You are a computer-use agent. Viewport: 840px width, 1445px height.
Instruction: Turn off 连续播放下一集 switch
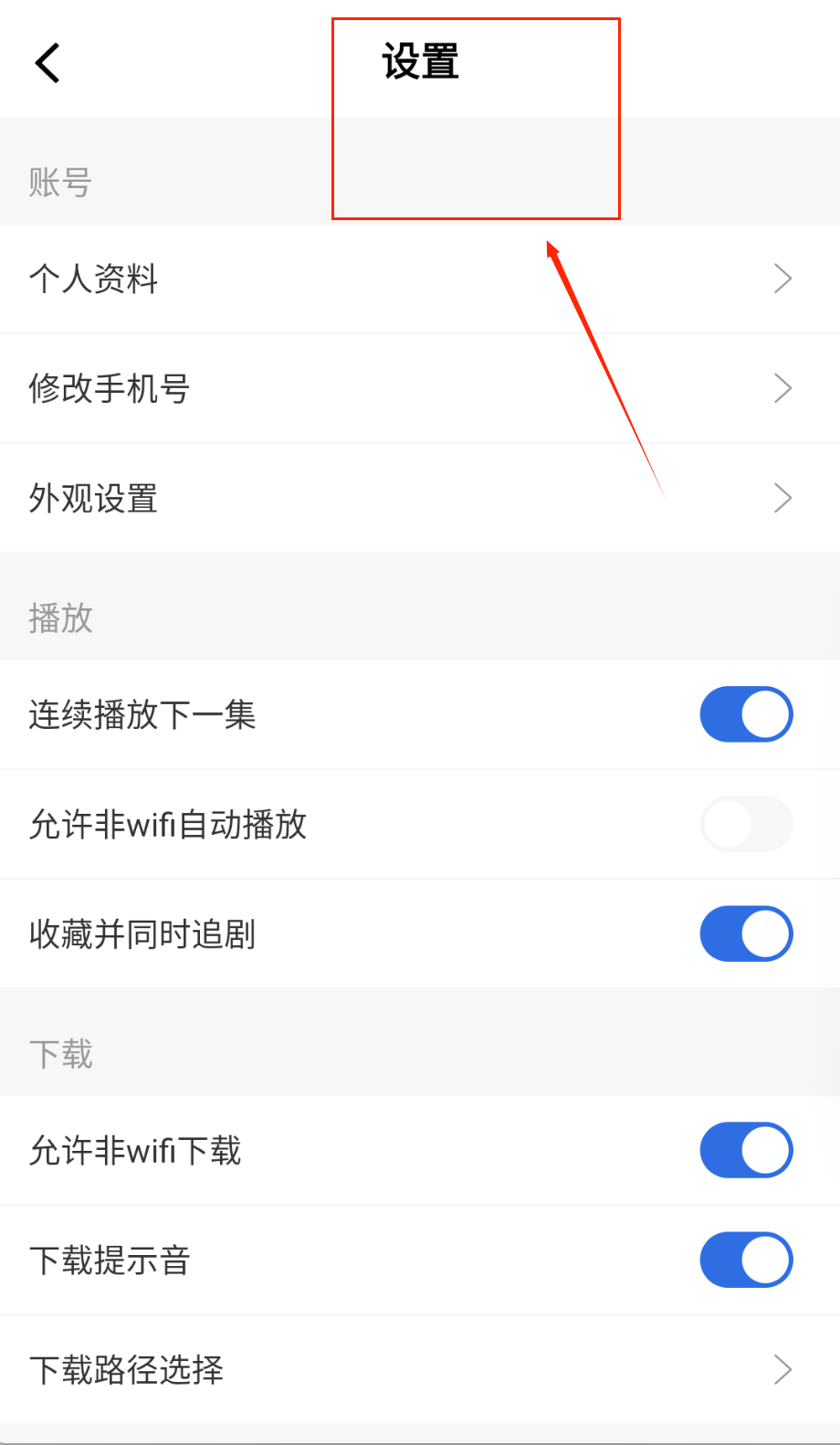746,714
